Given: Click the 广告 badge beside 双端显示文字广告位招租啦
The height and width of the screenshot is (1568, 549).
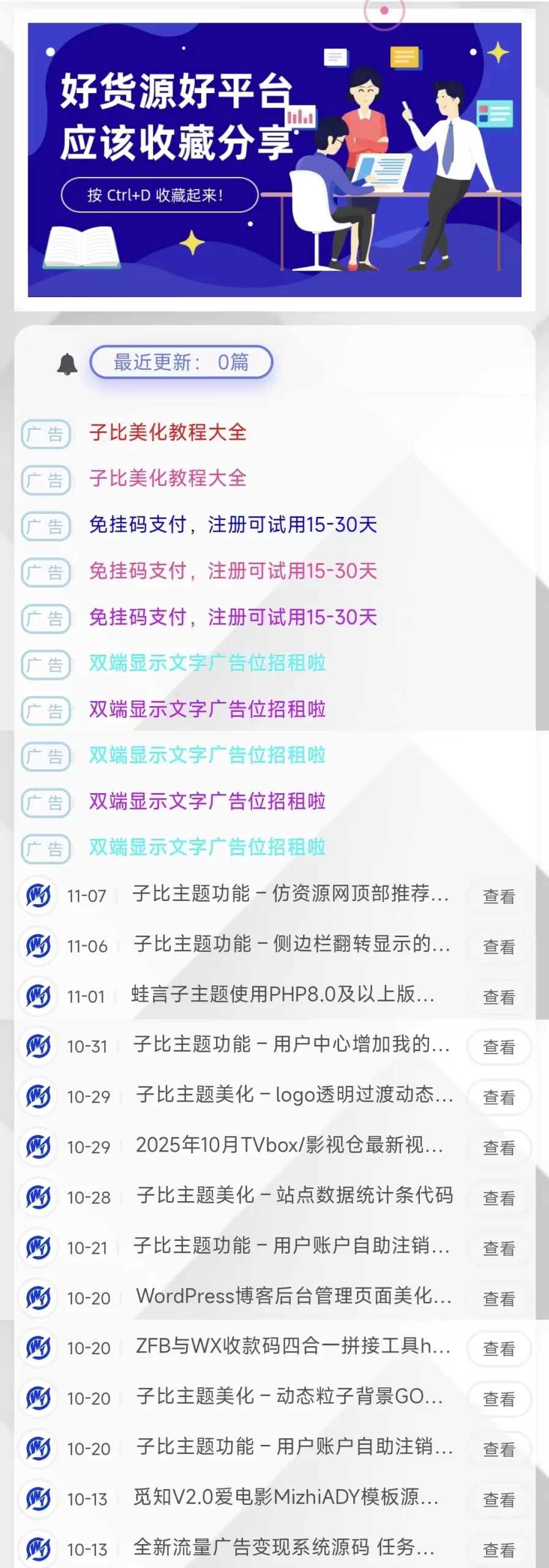Looking at the screenshot, I should (x=45, y=663).
